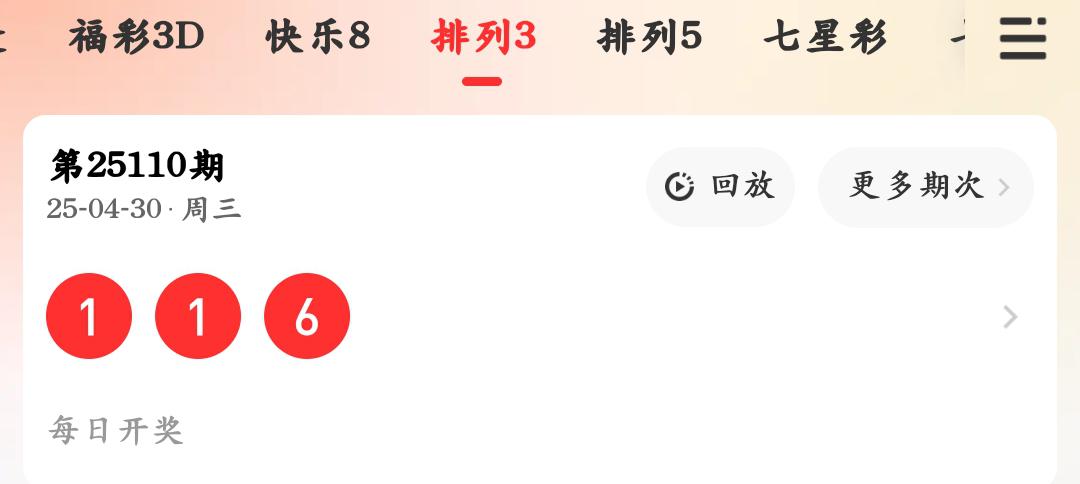
Task: Open the hamburger menu of all lottery types
Action: (1022, 40)
